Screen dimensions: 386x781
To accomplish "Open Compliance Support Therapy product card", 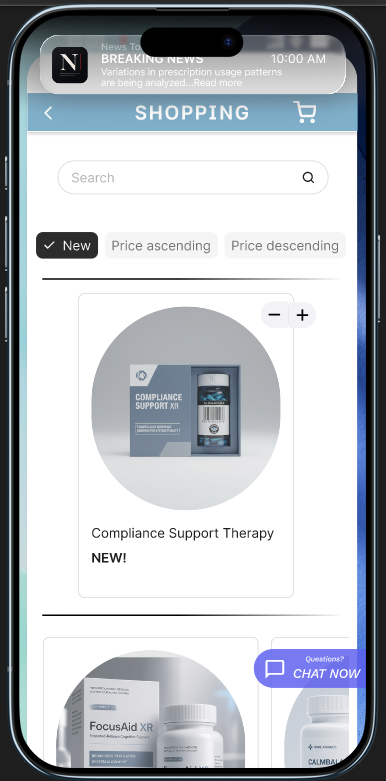I will click(x=186, y=445).
